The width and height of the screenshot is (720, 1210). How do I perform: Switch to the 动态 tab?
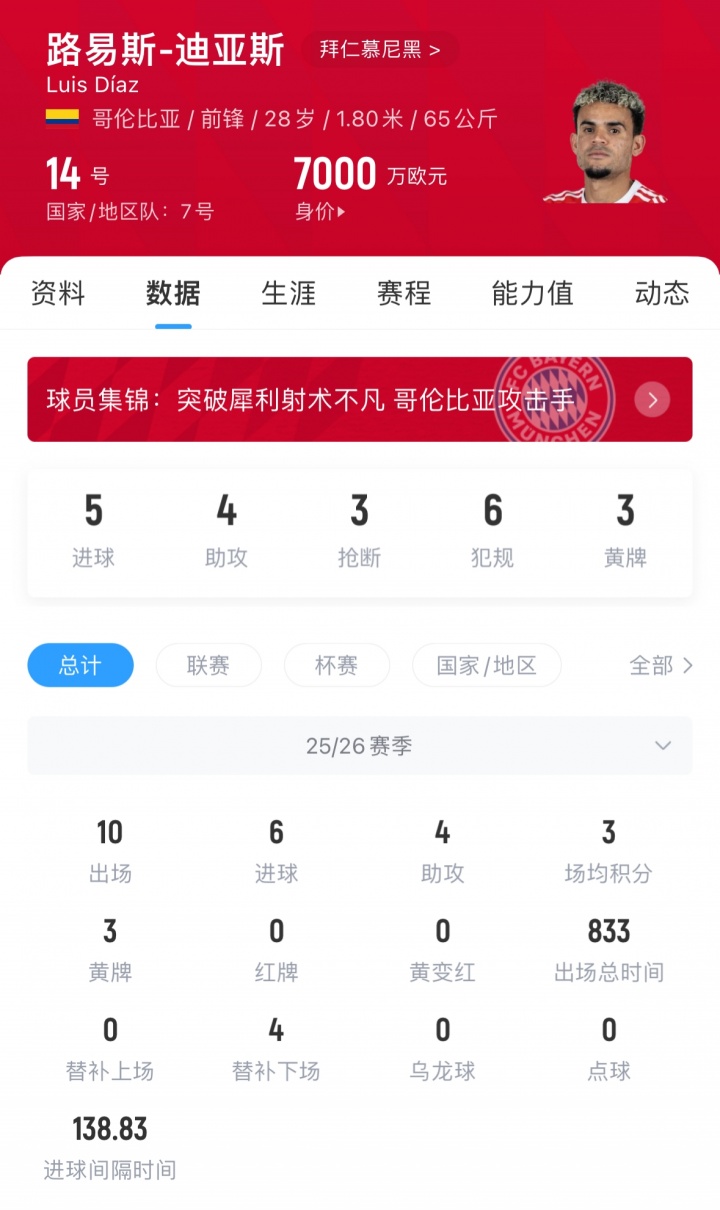(x=661, y=293)
